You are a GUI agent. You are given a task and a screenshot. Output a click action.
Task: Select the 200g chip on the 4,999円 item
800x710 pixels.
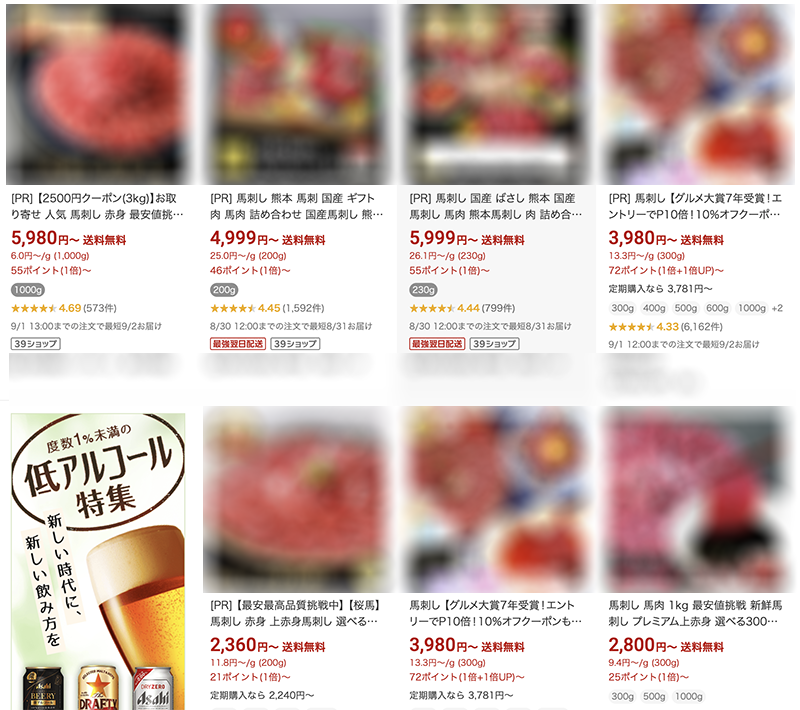pyautogui.click(x=224, y=289)
